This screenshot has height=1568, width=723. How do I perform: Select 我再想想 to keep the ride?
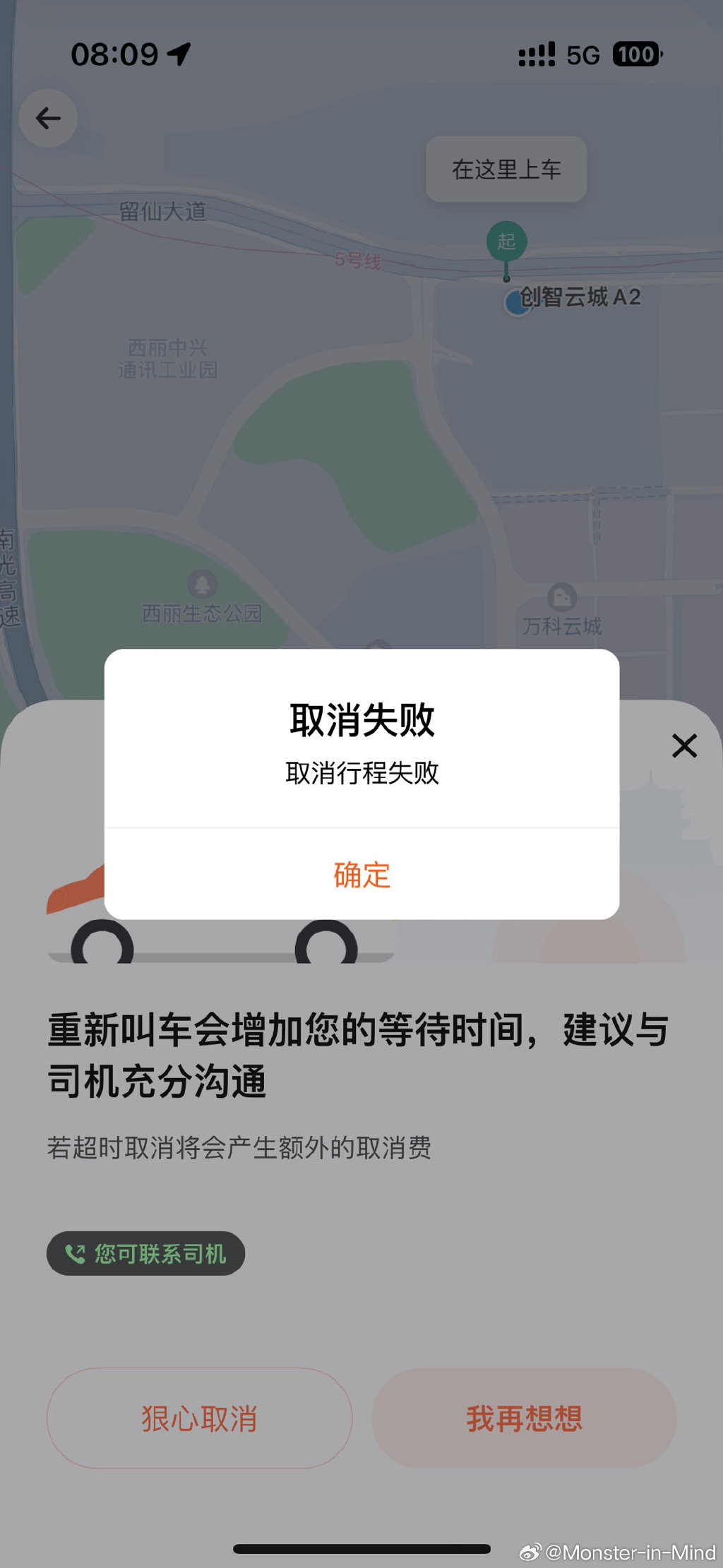524,1418
